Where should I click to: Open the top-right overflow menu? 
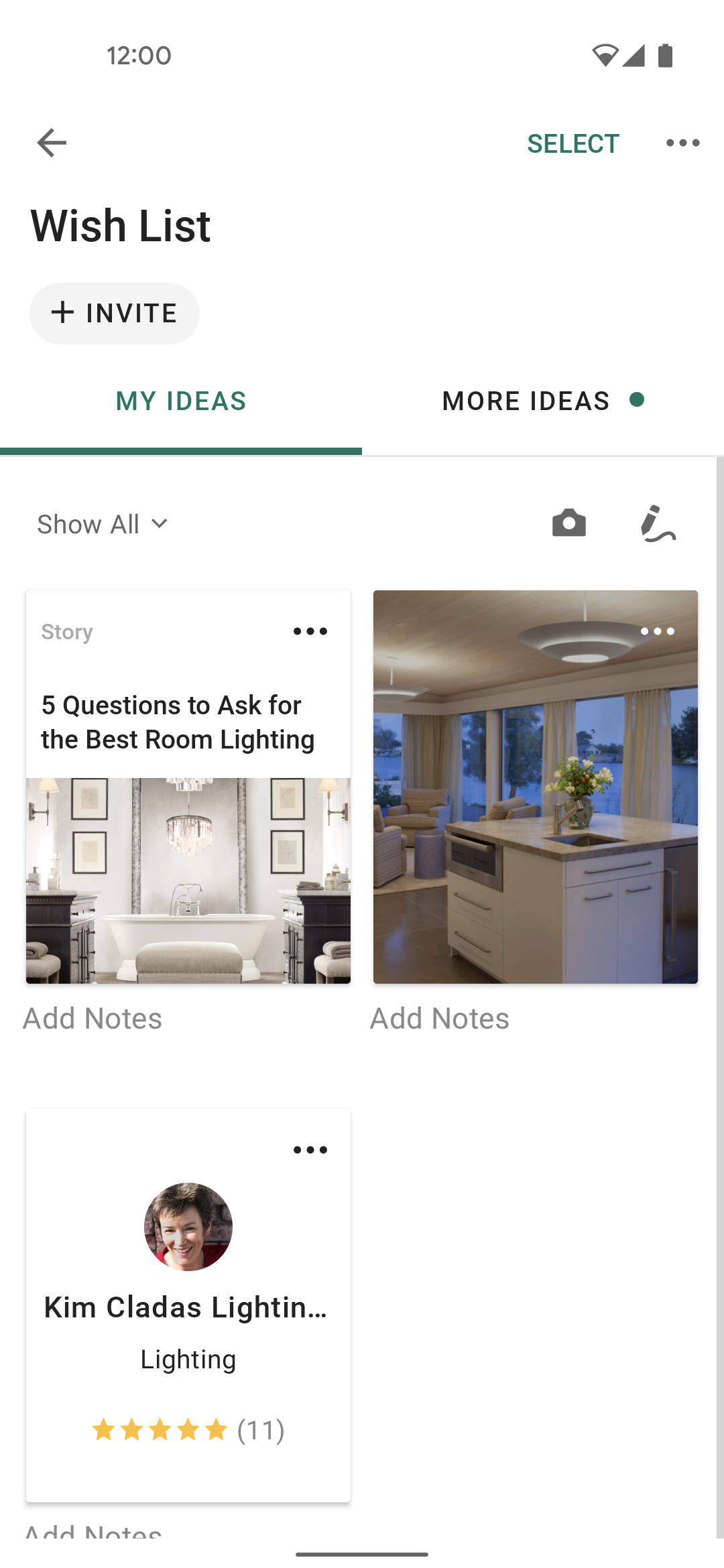(683, 143)
